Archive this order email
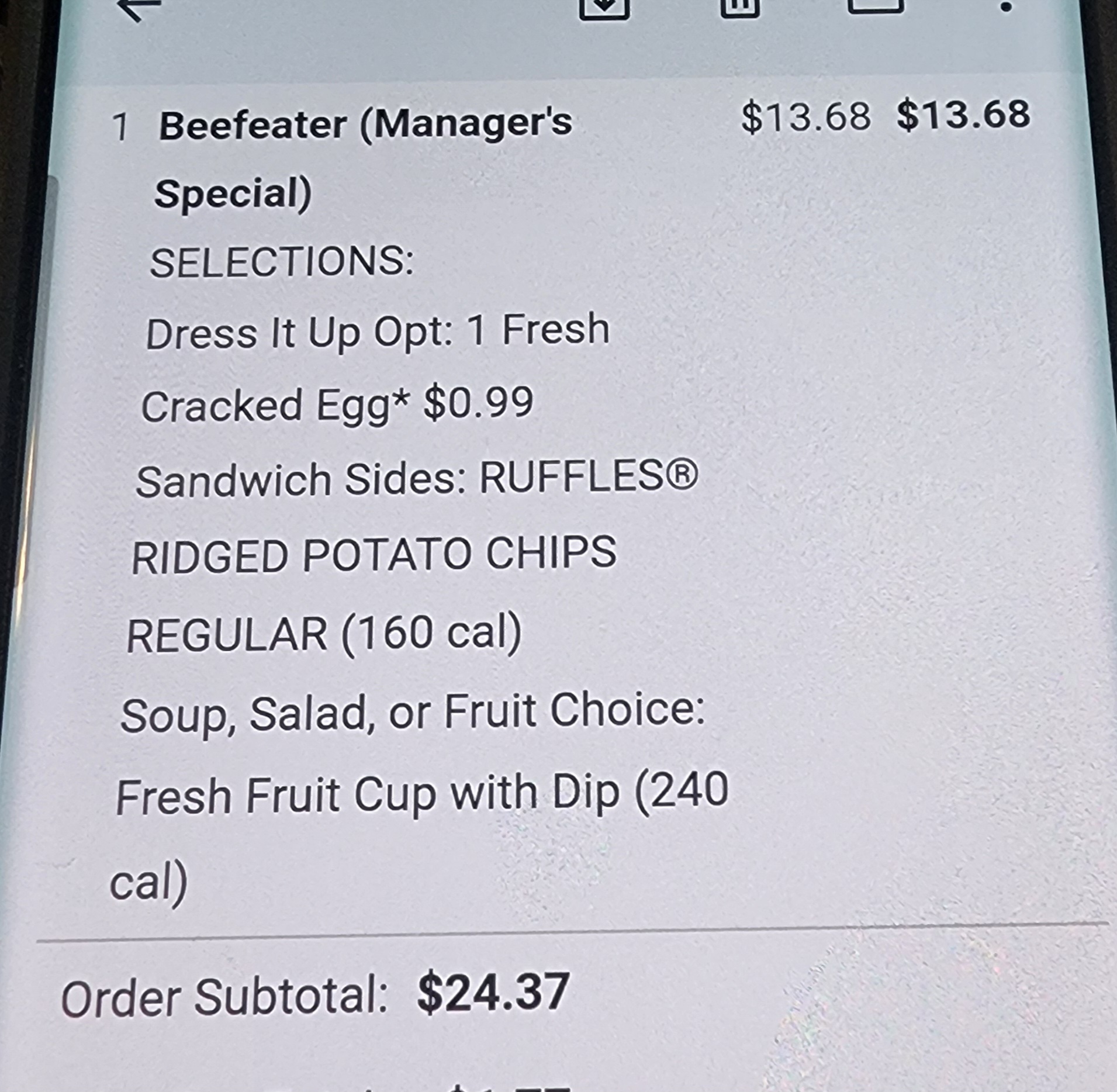 604,7
